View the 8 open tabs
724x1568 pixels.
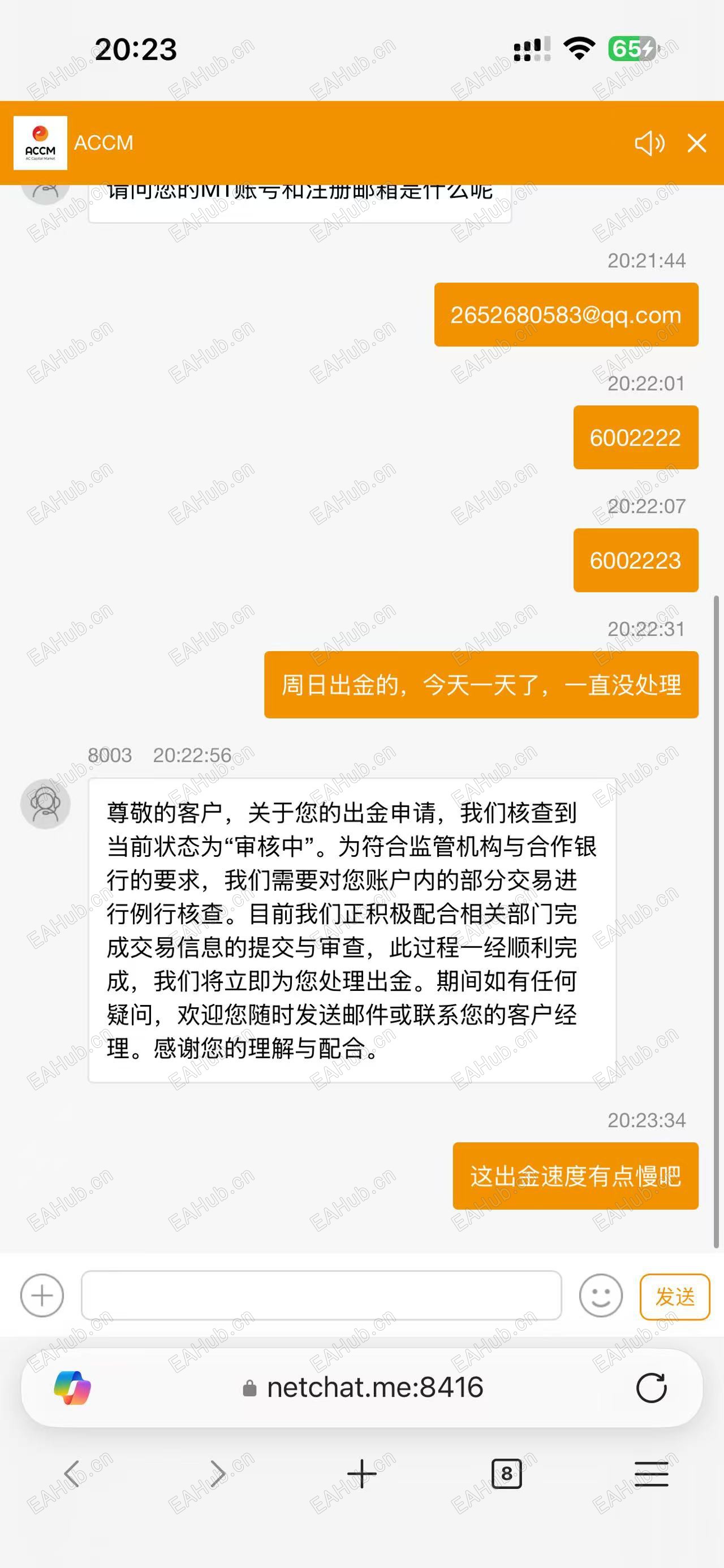[x=507, y=1474]
